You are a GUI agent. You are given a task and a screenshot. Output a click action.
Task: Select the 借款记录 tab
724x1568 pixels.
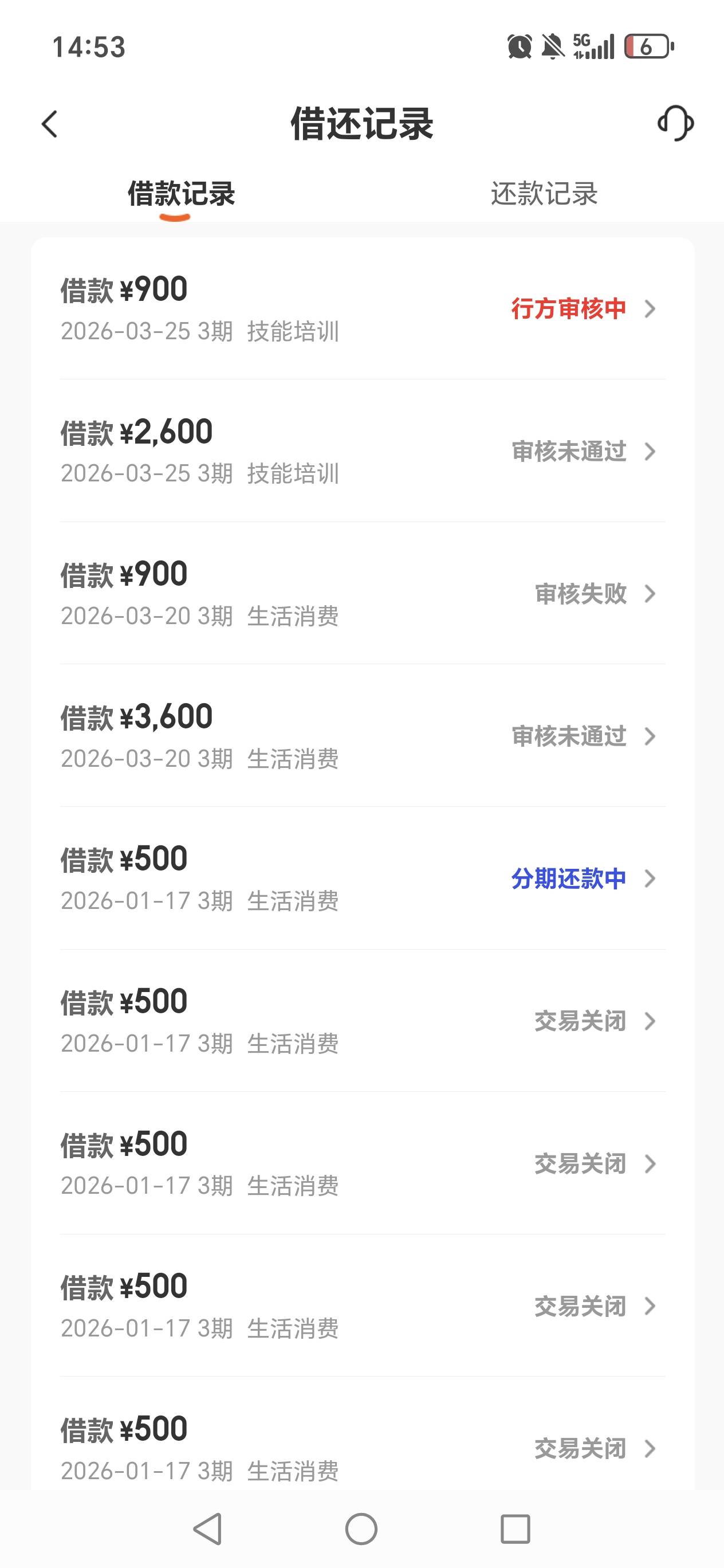pyautogui.click(x=180, y=194)
